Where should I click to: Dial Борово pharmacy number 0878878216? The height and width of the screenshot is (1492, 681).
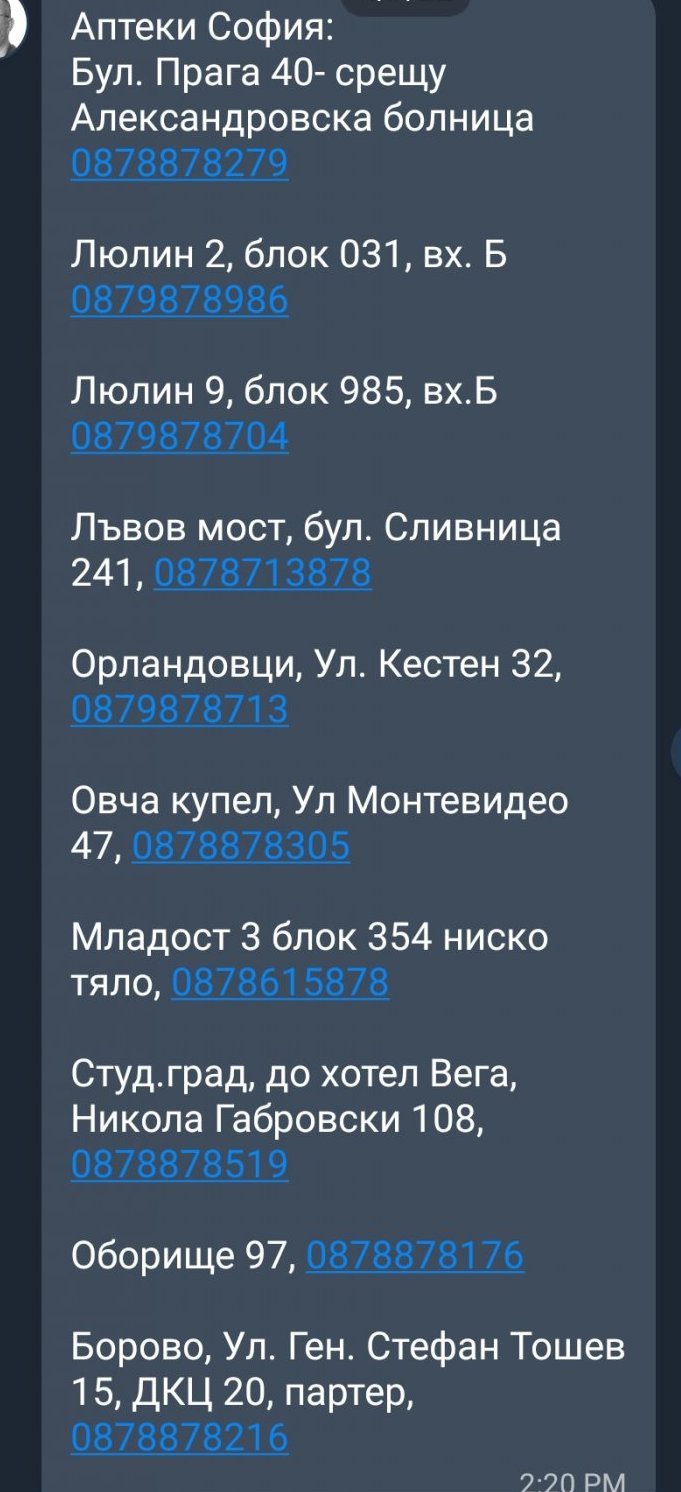pyautogui.click(x=180, y=1438)
